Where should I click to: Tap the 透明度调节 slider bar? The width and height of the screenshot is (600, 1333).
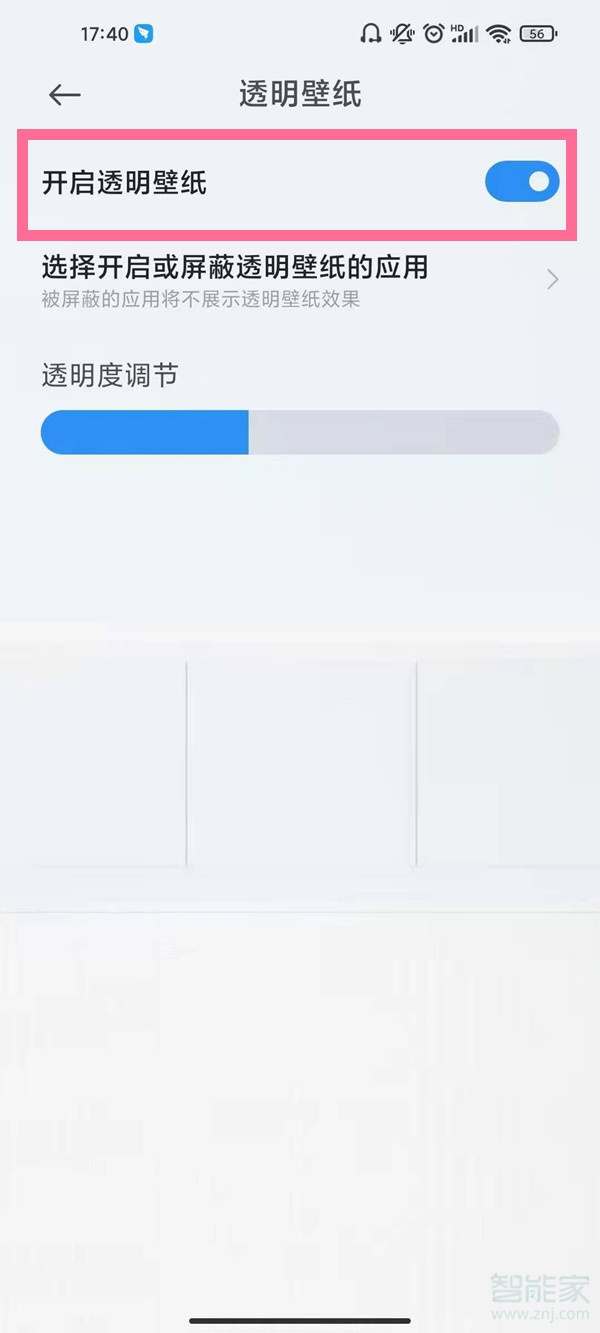pyautogui.click(x=300, y=432)
